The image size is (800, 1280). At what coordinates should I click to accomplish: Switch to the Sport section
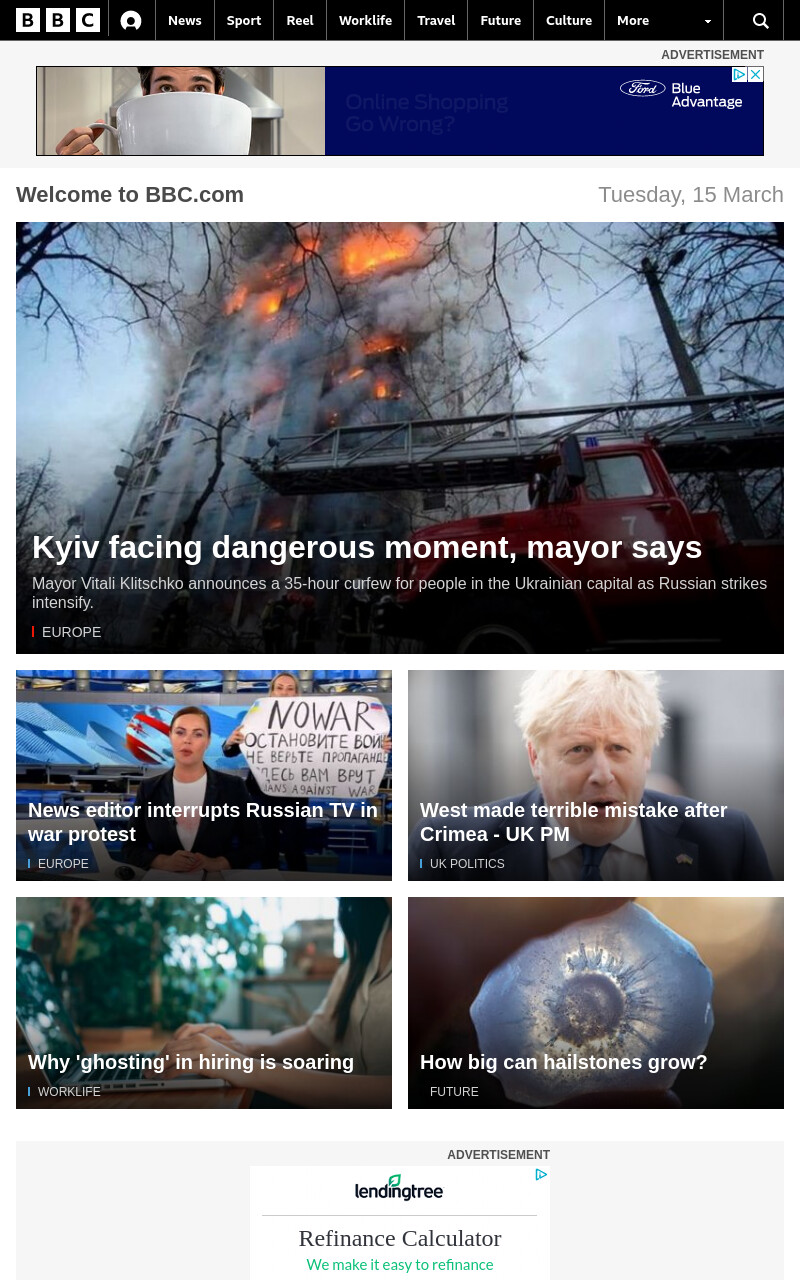pyautogui.click(x=244, y=20)
